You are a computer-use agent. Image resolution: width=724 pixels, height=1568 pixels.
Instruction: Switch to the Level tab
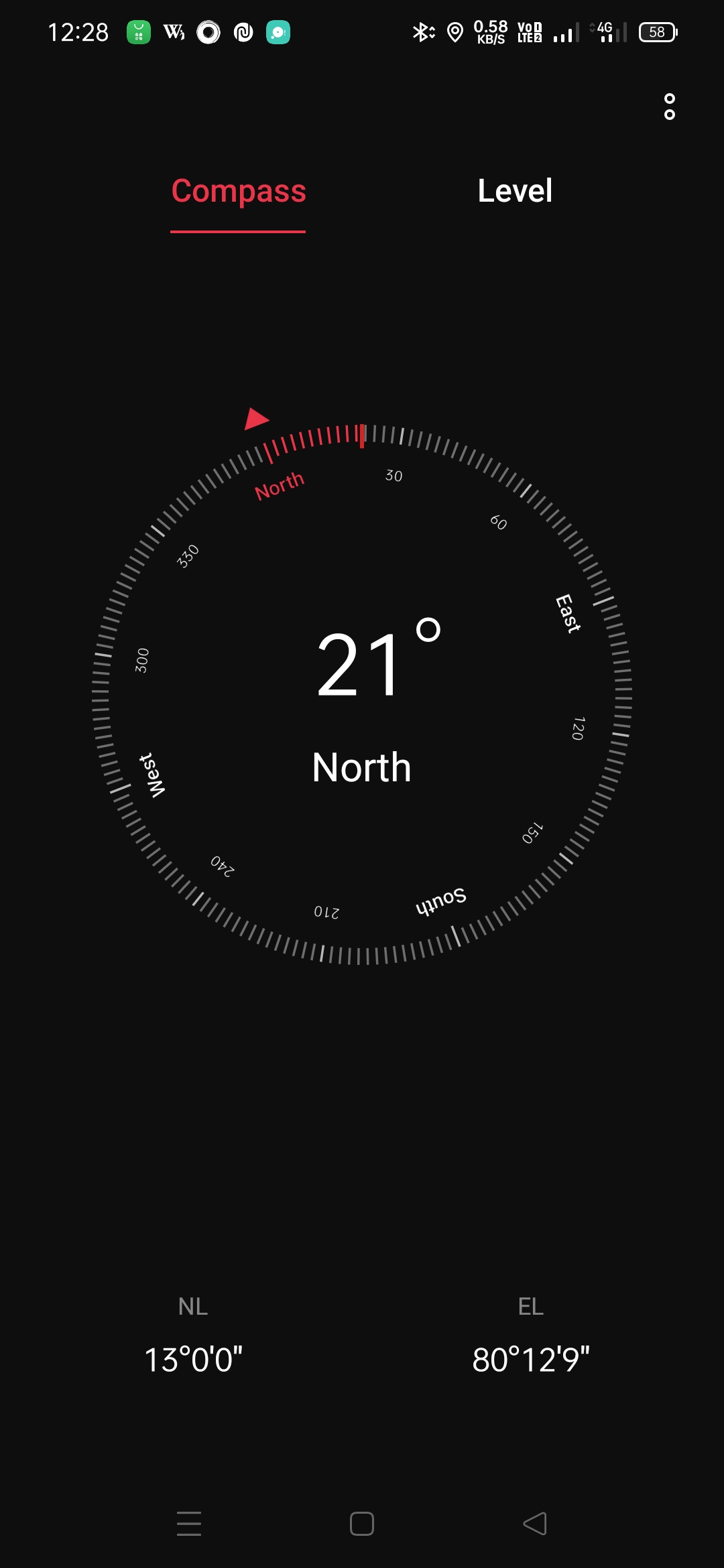[x=515, y=191]
